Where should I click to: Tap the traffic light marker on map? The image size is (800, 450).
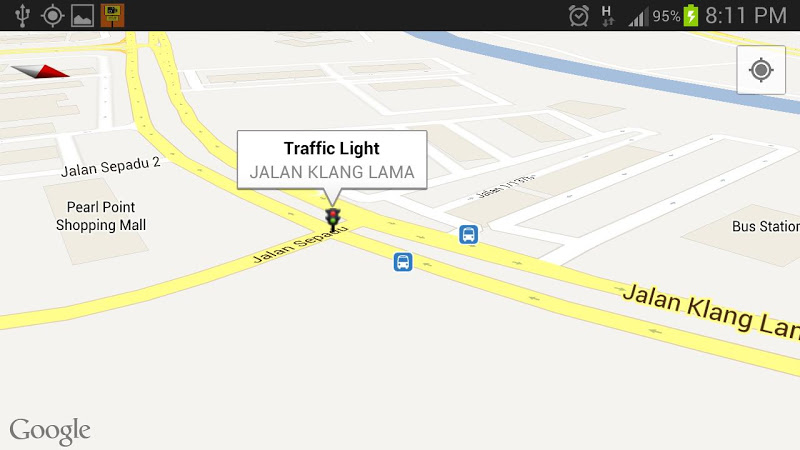333,219
